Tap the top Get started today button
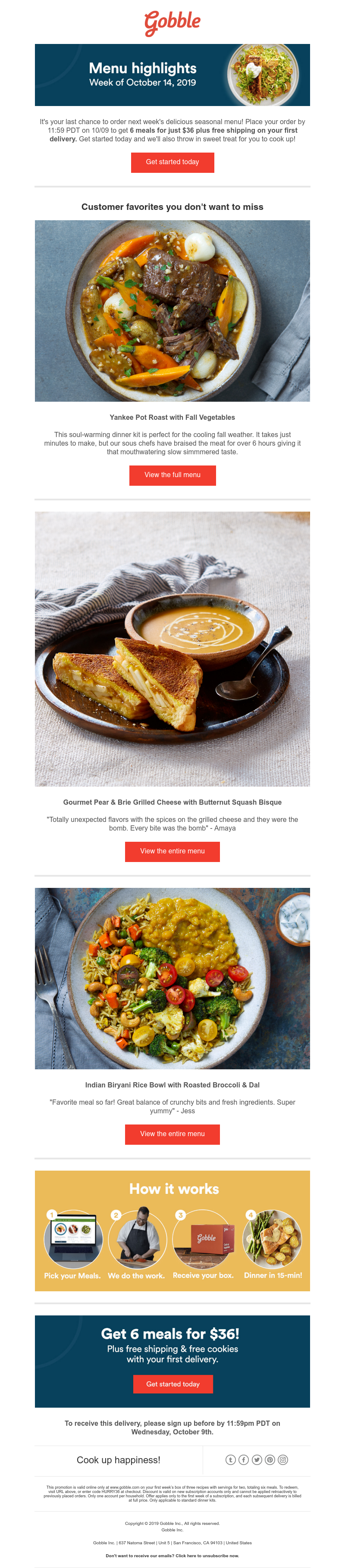This screenshot has width=345, height=1568. pos(172,162)
